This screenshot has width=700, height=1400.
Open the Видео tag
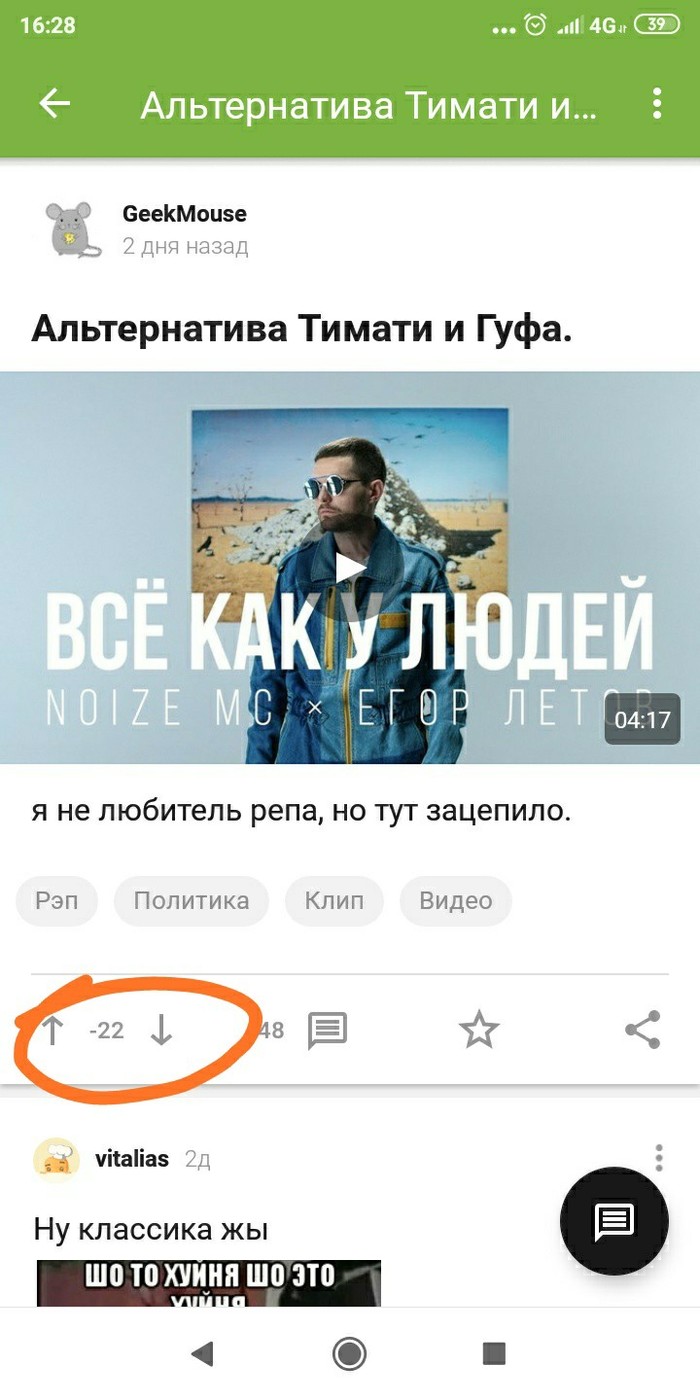coord(455,901)
